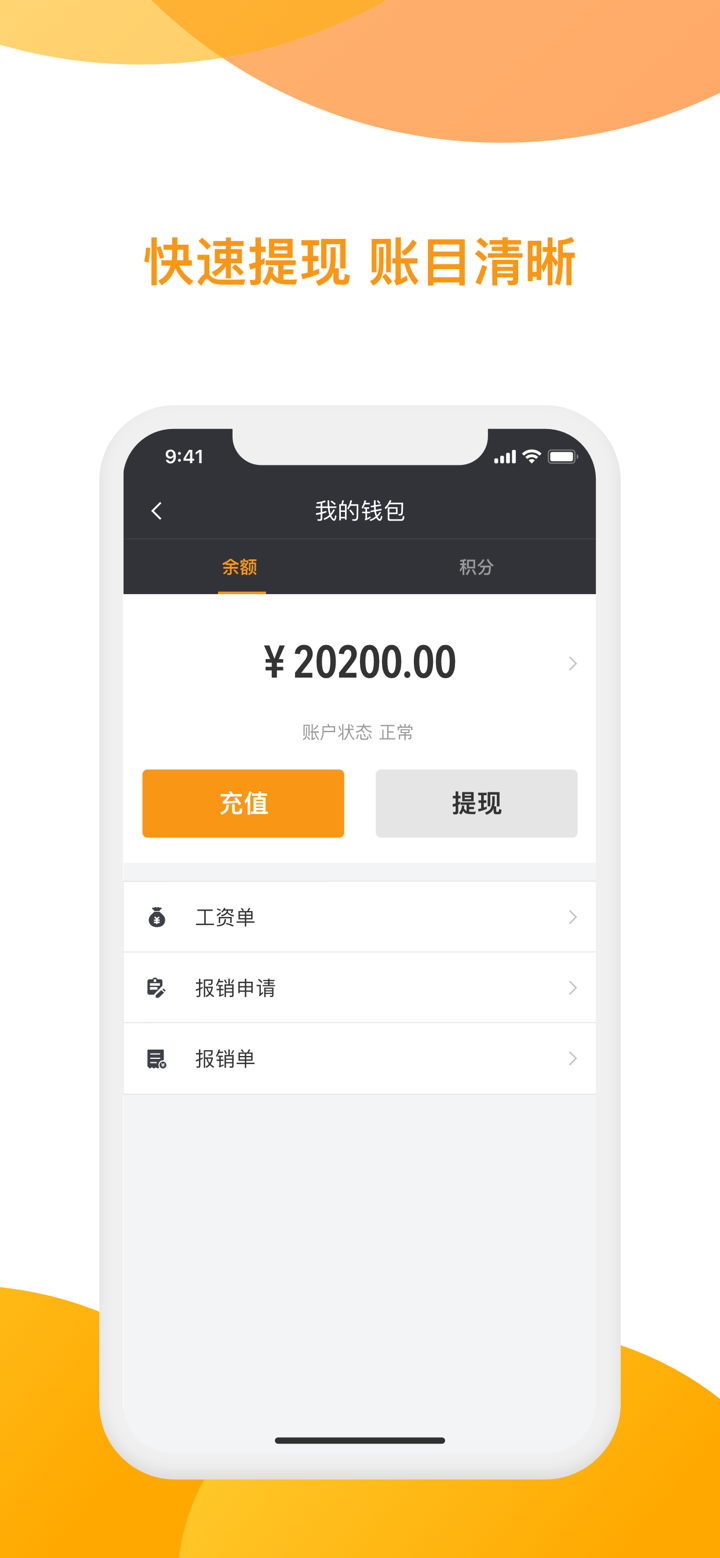Select the money bag icon beside 工资单
This screenshot has height=1558, width=720.
coord(155,917)
